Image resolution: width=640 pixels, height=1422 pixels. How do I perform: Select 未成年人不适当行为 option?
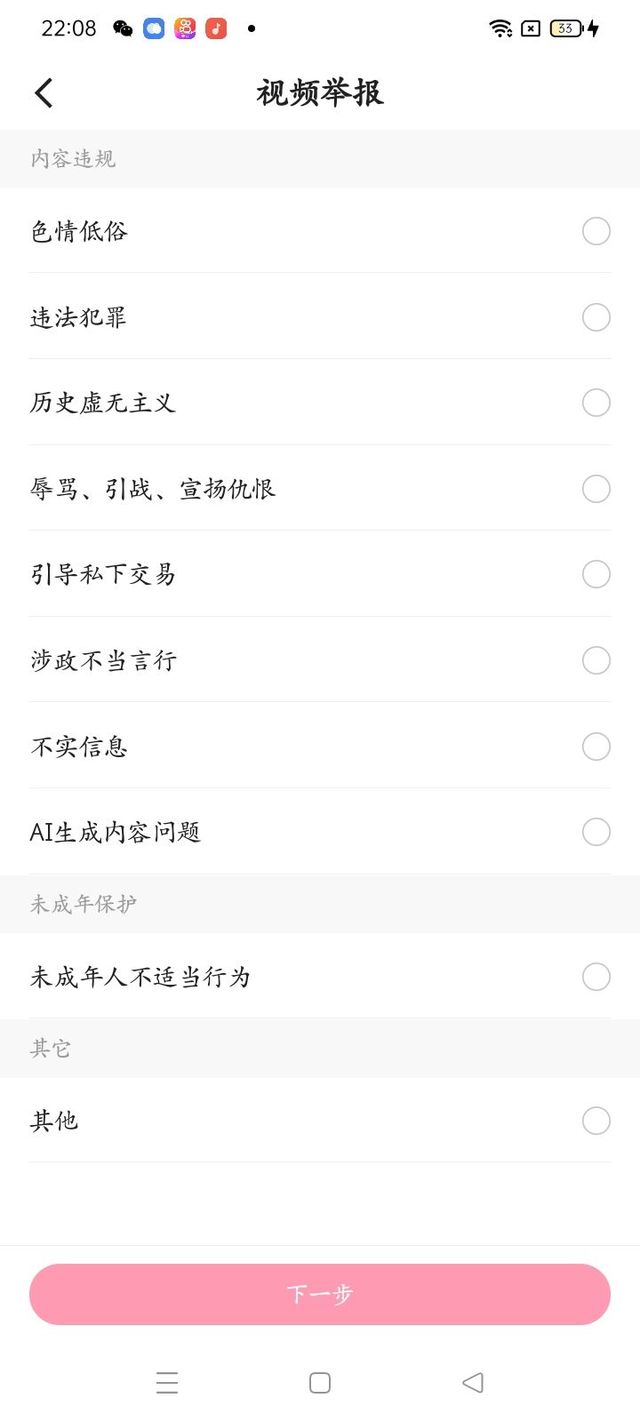point(320,976)
